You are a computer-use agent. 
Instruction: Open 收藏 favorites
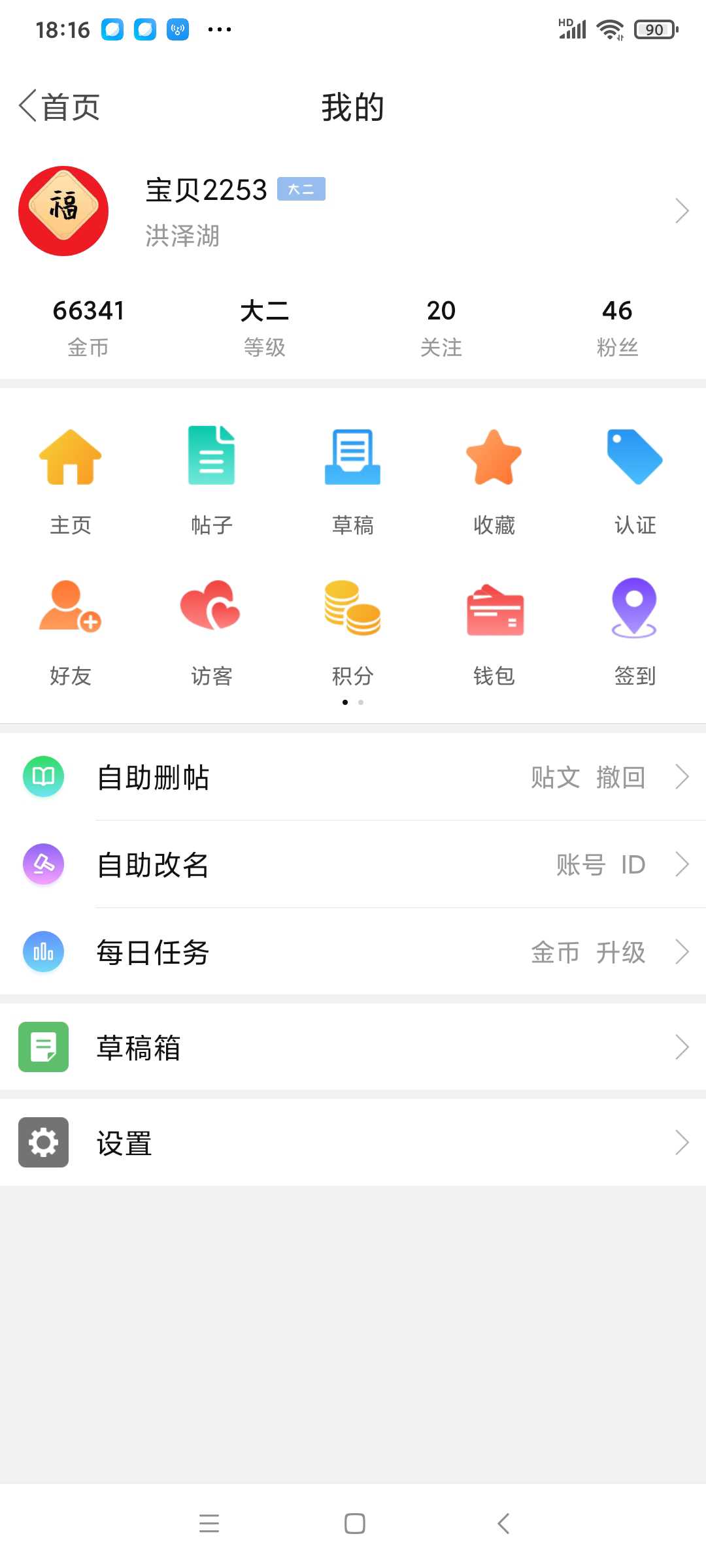(x=494, y=482)
